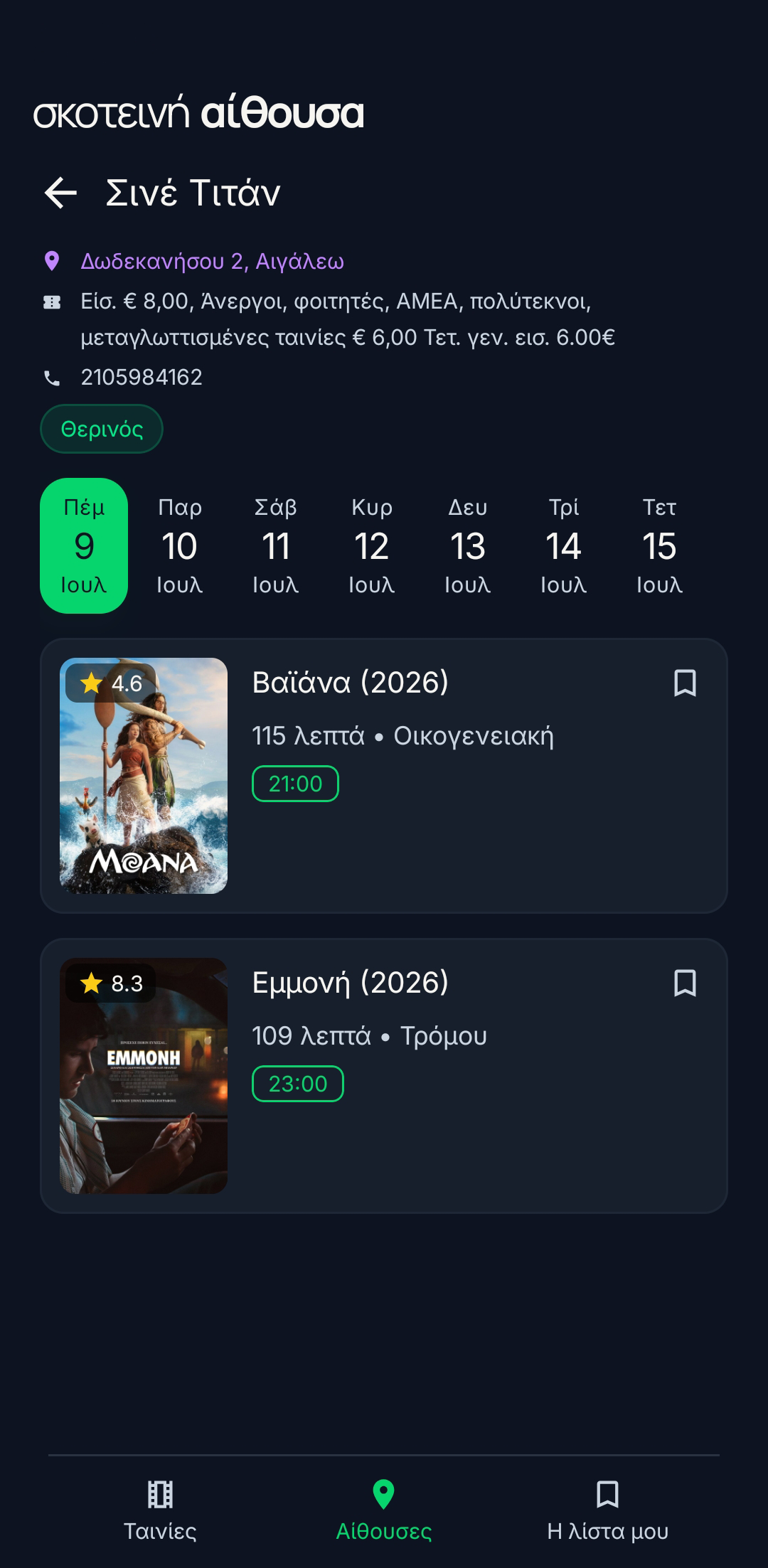Open the Βαϊάνα movie poster
Image resolution: width=768 pixels, height=1568 pixels.
click(x=144, y=776)
